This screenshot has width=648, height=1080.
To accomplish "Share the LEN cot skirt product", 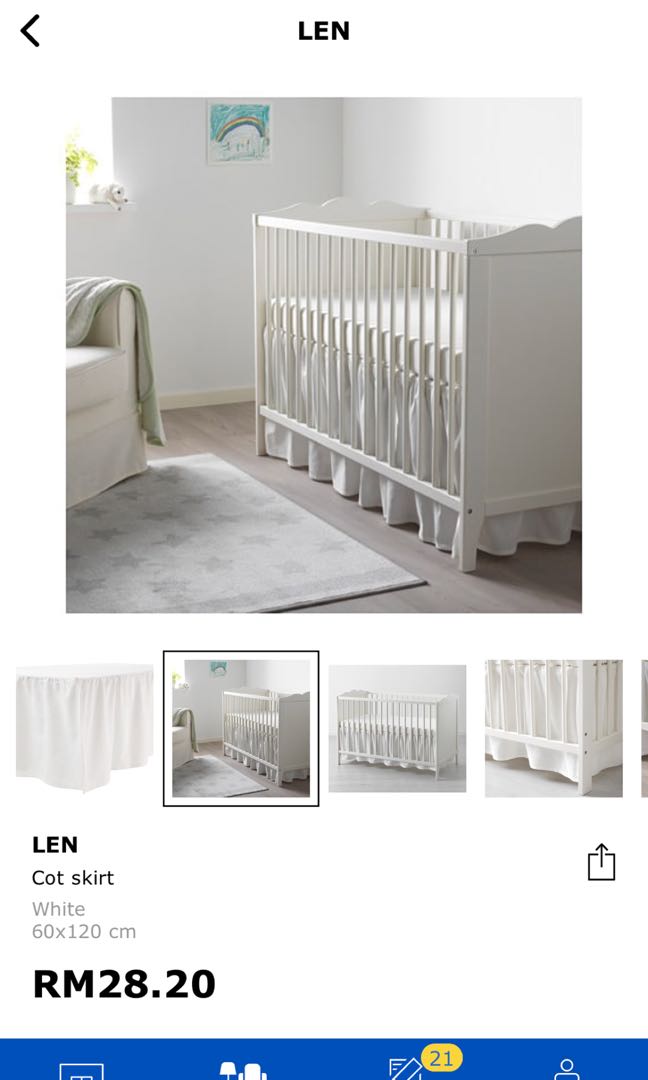I will click(x=601, y=862).
